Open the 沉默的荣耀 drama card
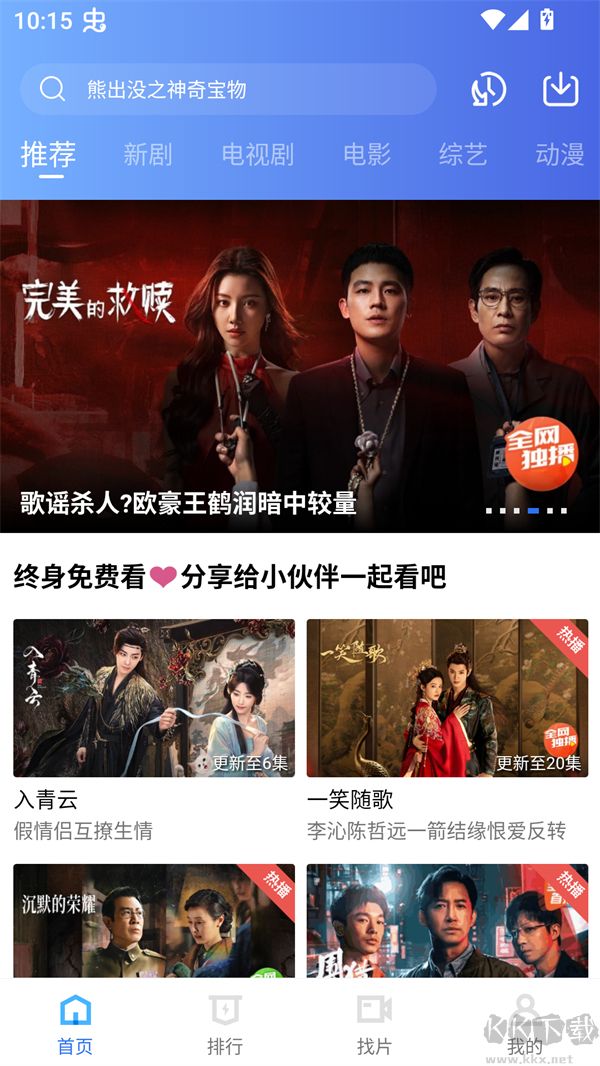Screen dimensions: 600x1066 154,920
